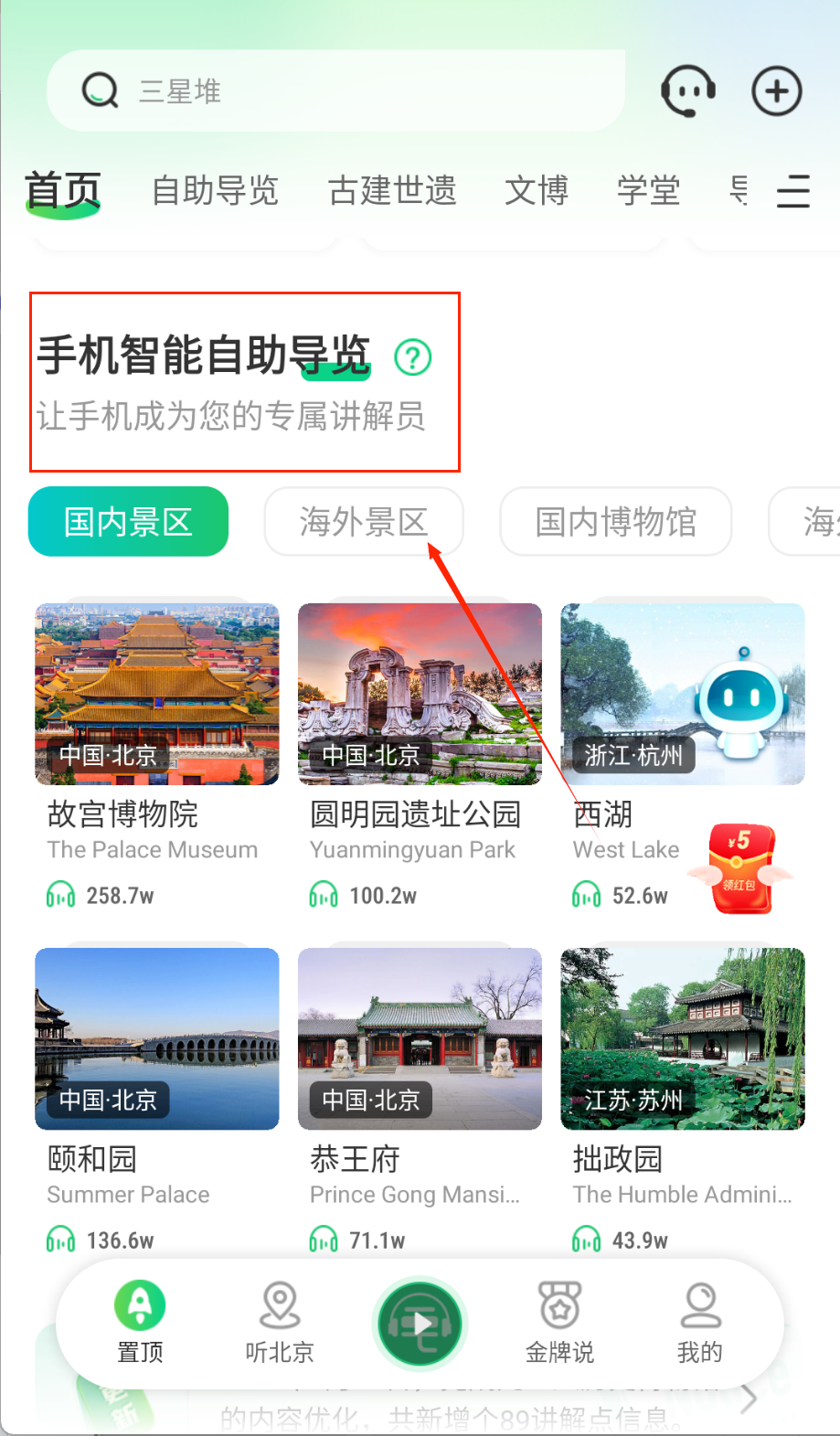Select the 国内景区 filter chip

point(127,521)
